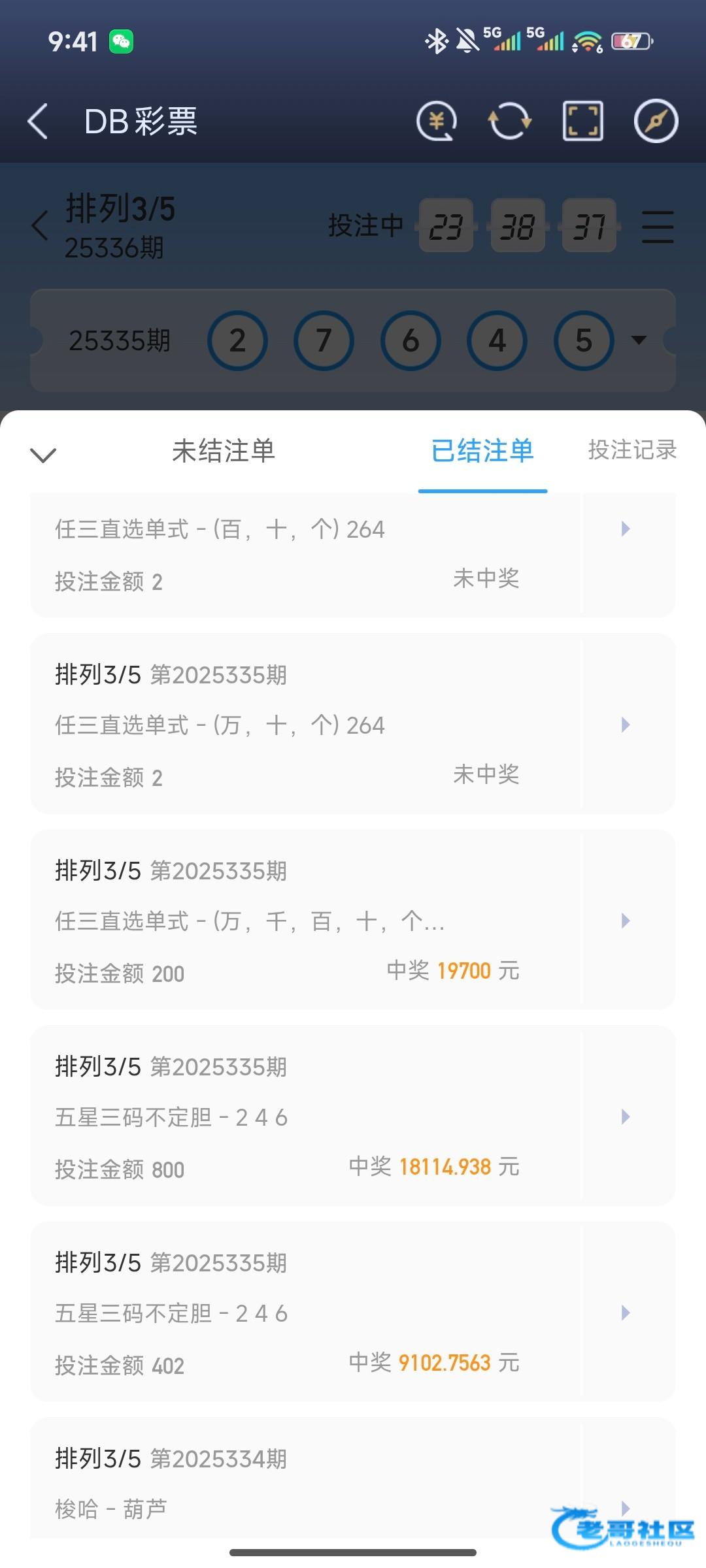Select the 已结注单 tab
The image size is (706, 1568).
(x=482, y=451)
